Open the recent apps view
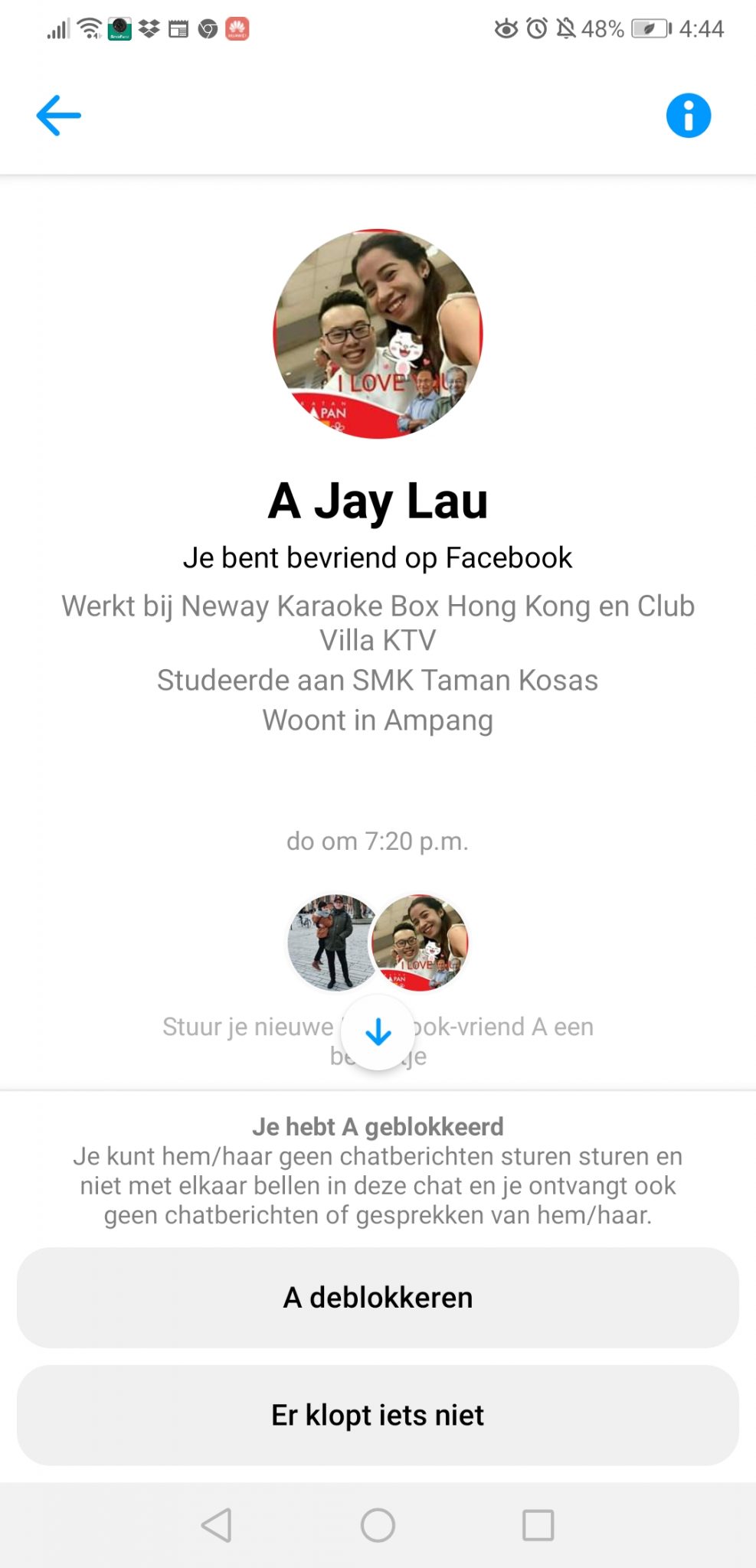This screenshot has width=756, height=1568. point(538,1525)
